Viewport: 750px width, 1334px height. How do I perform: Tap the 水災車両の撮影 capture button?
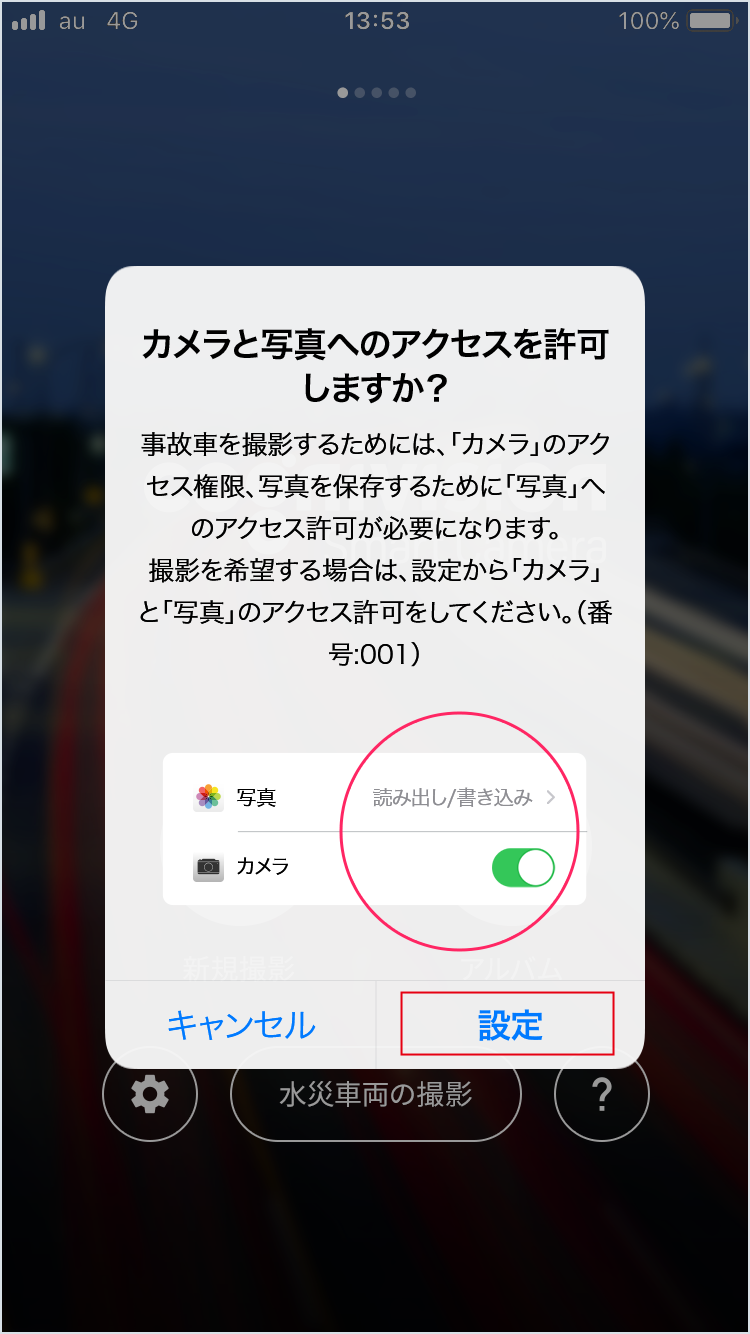point(375,1095)
